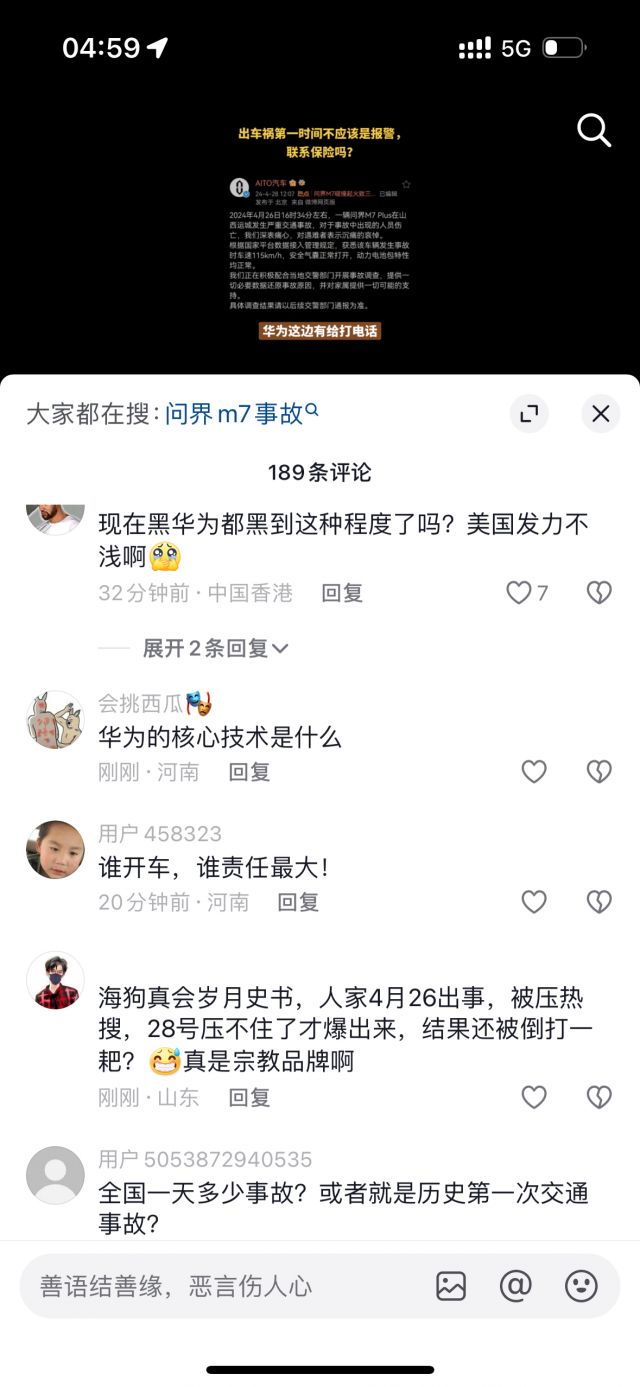Attach an image to the comment
Viewport: 640px width, 1387px height.
[451, 1286]
